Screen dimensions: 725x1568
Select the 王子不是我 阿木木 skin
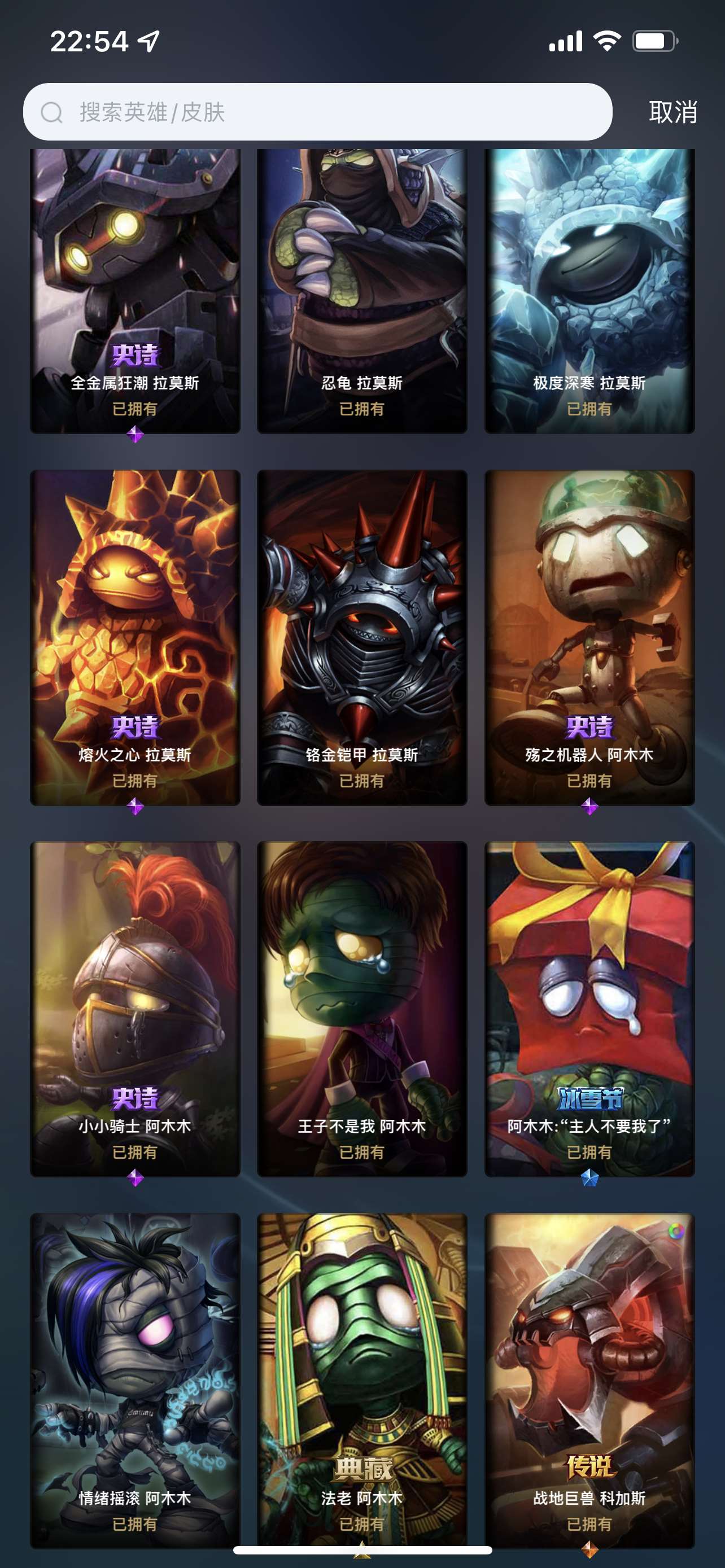(362, 1009)
